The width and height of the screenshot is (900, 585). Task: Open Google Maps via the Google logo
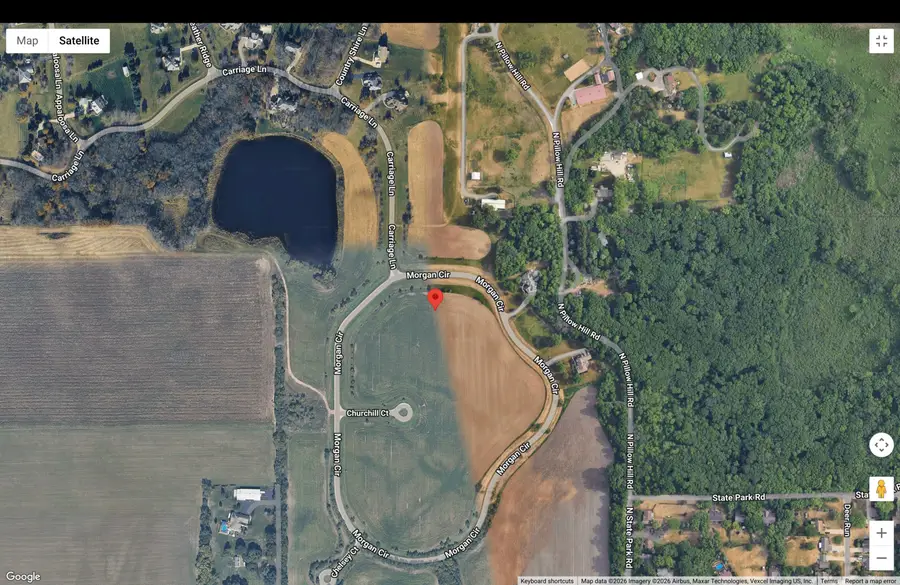click(x=23, y=576)
